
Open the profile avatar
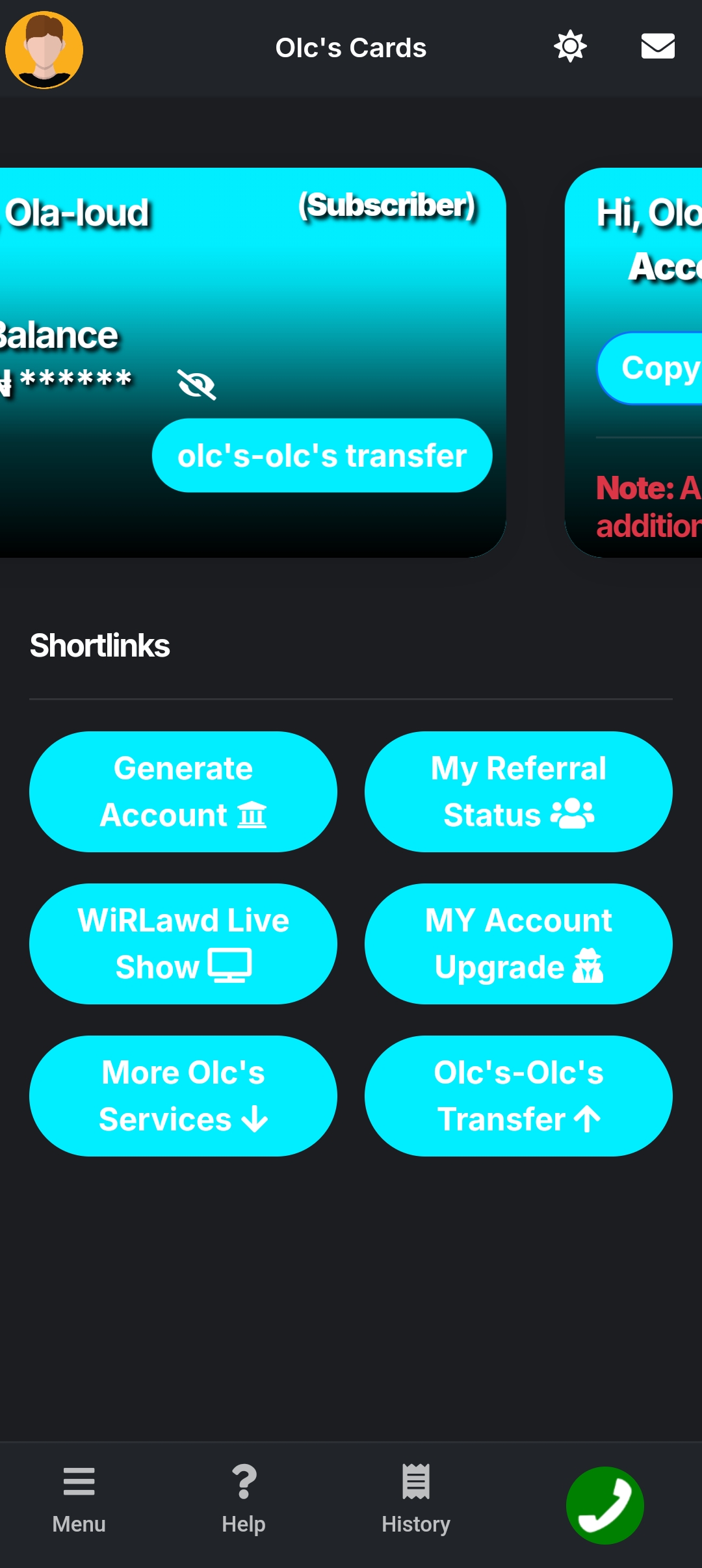click(x=44, y=49)
